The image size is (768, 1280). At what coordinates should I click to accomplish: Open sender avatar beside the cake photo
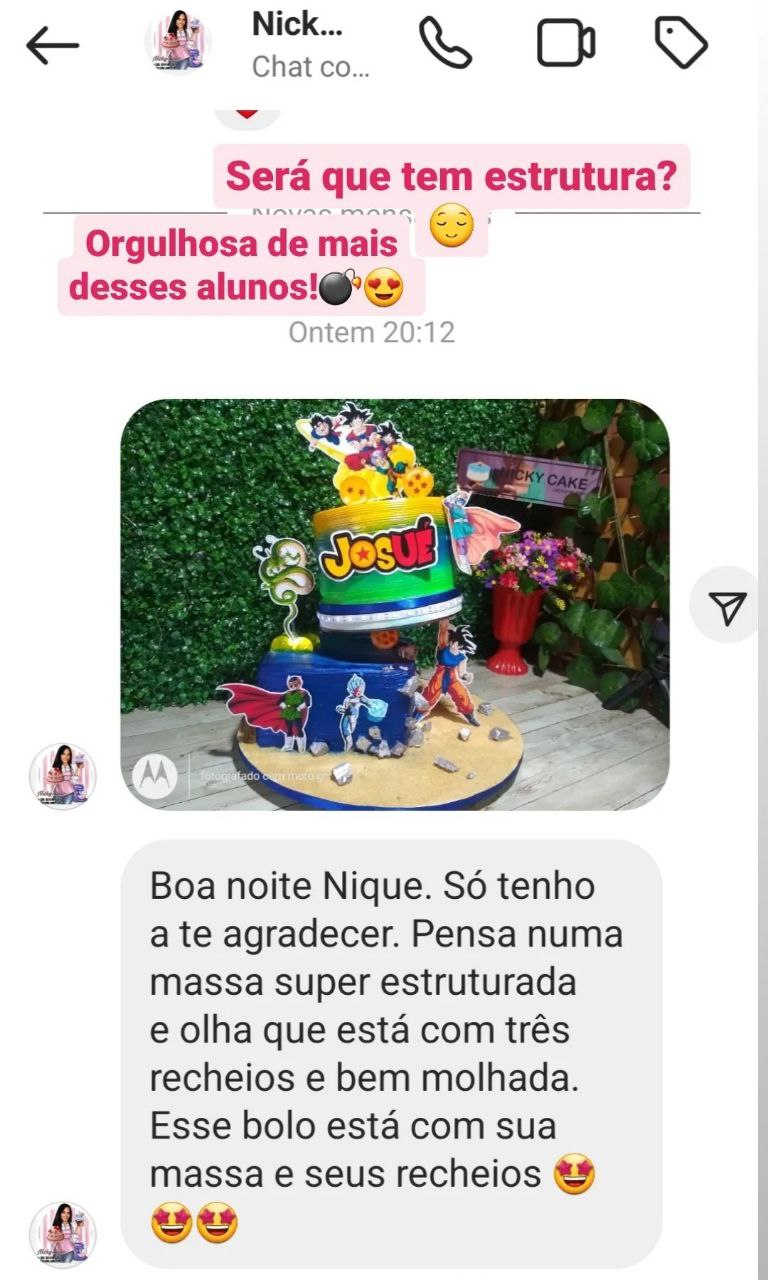[63, 776]
